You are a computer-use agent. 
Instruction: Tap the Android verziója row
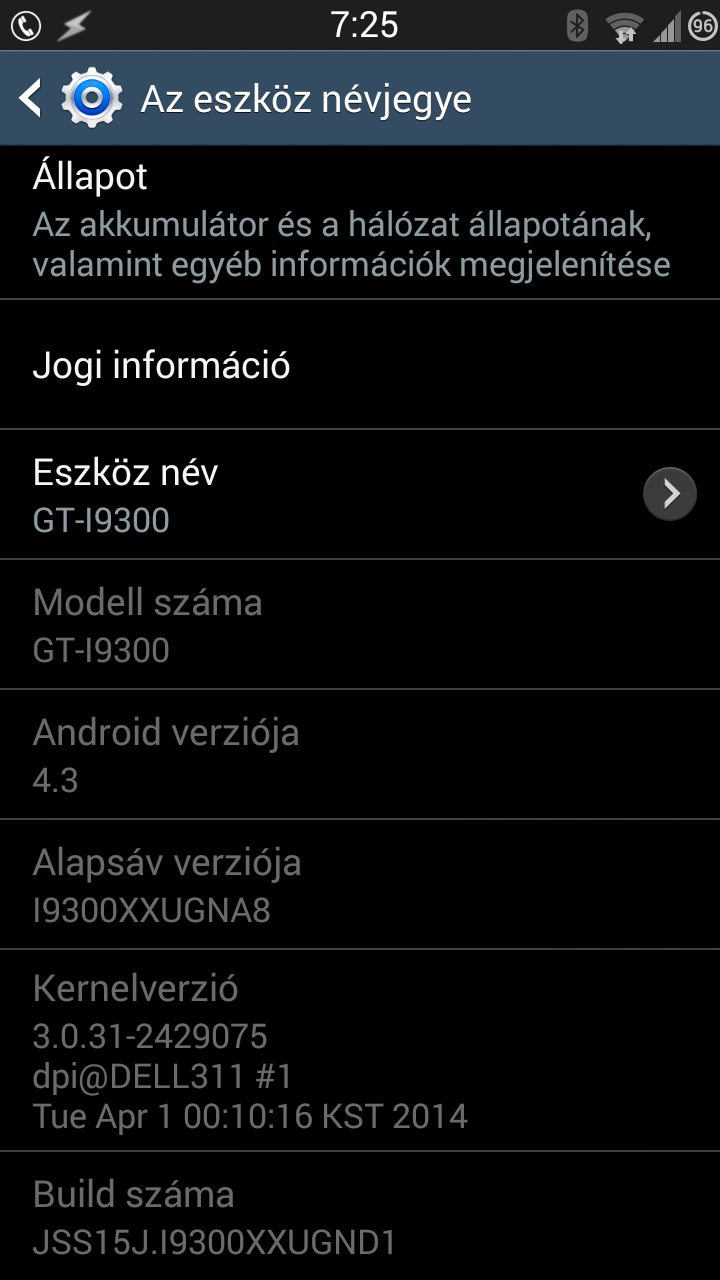pyautogui.click(x=360, y=754)
